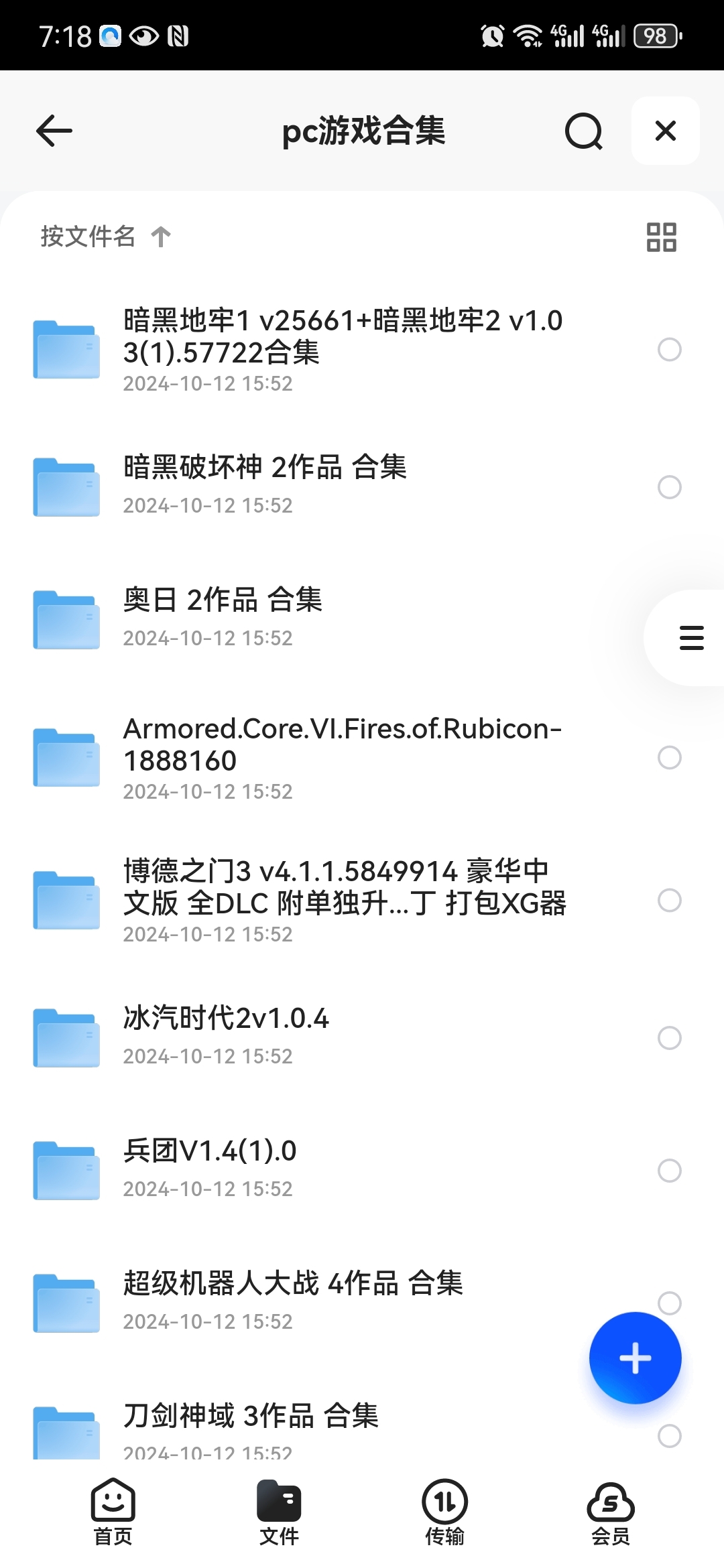Open search in pc游戏合集 folder

coord(583,131)
